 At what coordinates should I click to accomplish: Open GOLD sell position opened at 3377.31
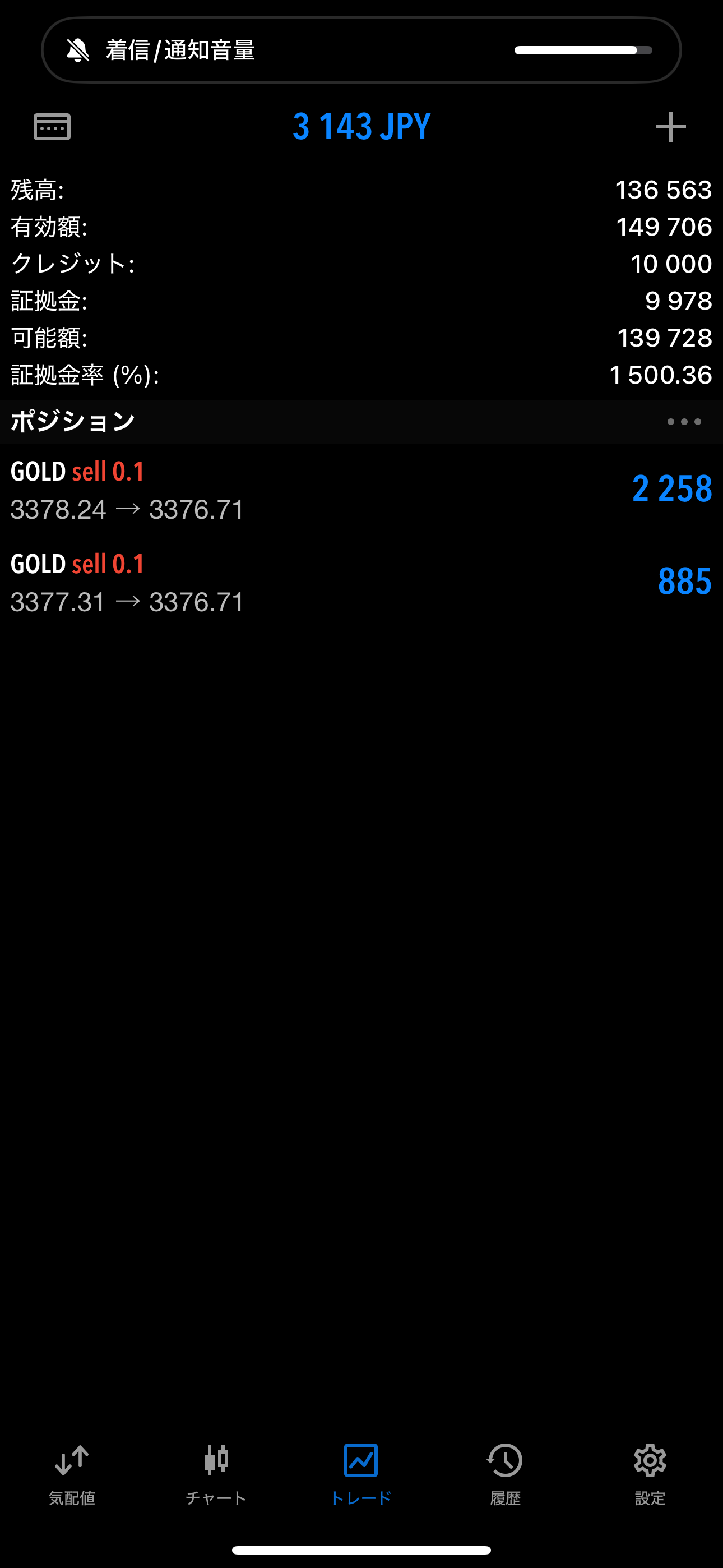click(x=361, y=583)
